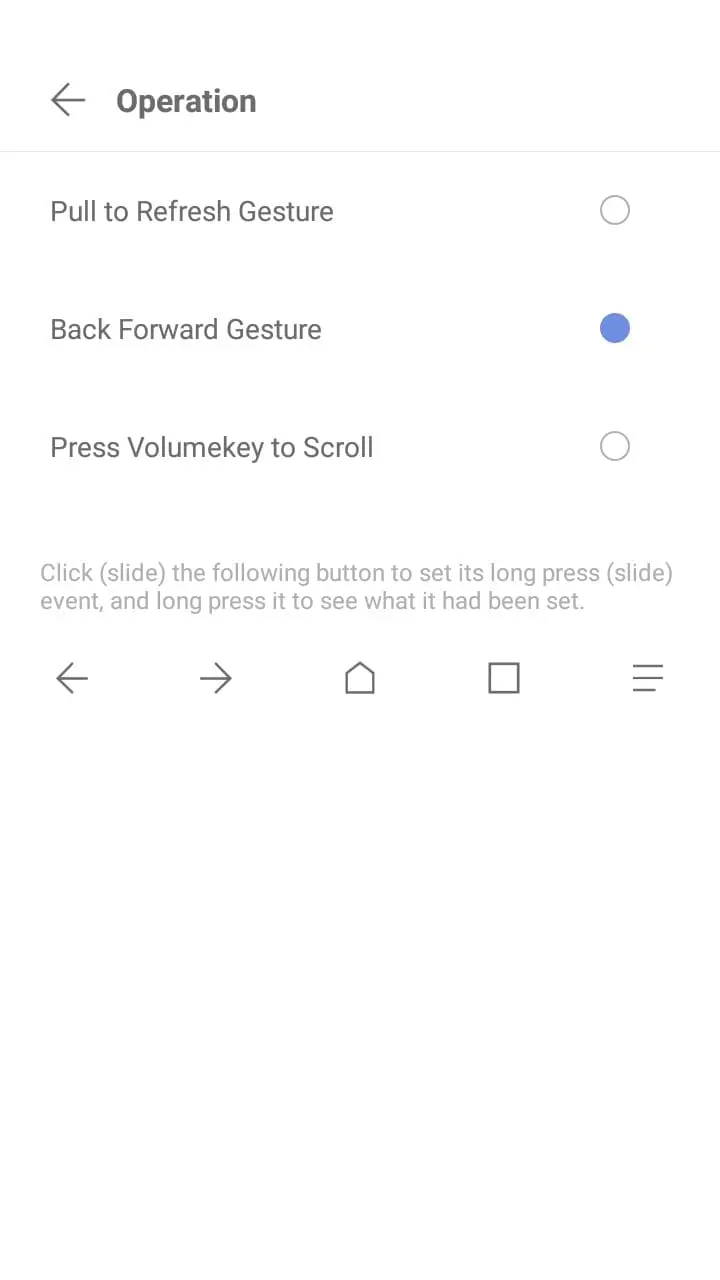Tap the forward arrow toolbar button

[216, 679]
